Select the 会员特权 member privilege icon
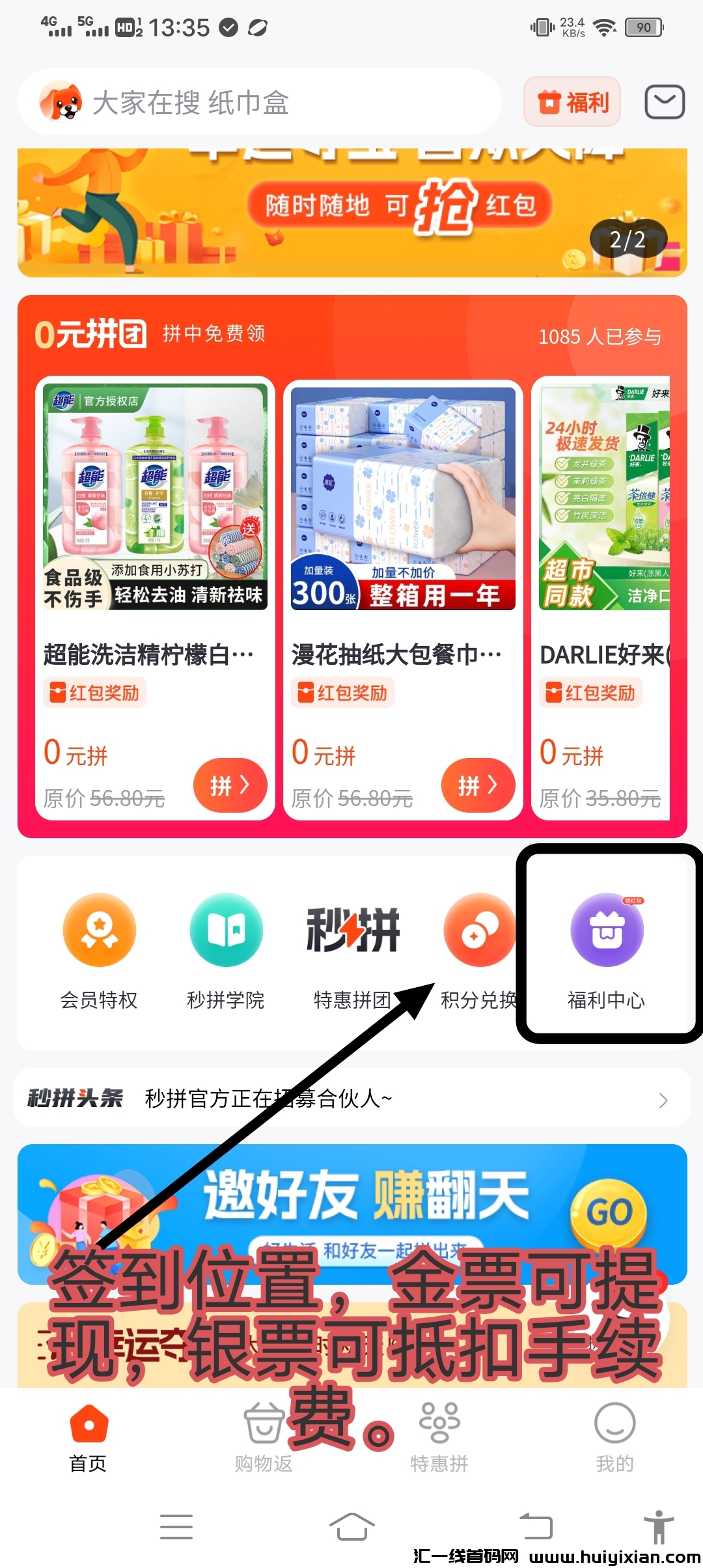Screen dimensions: 703x1568 99,931
